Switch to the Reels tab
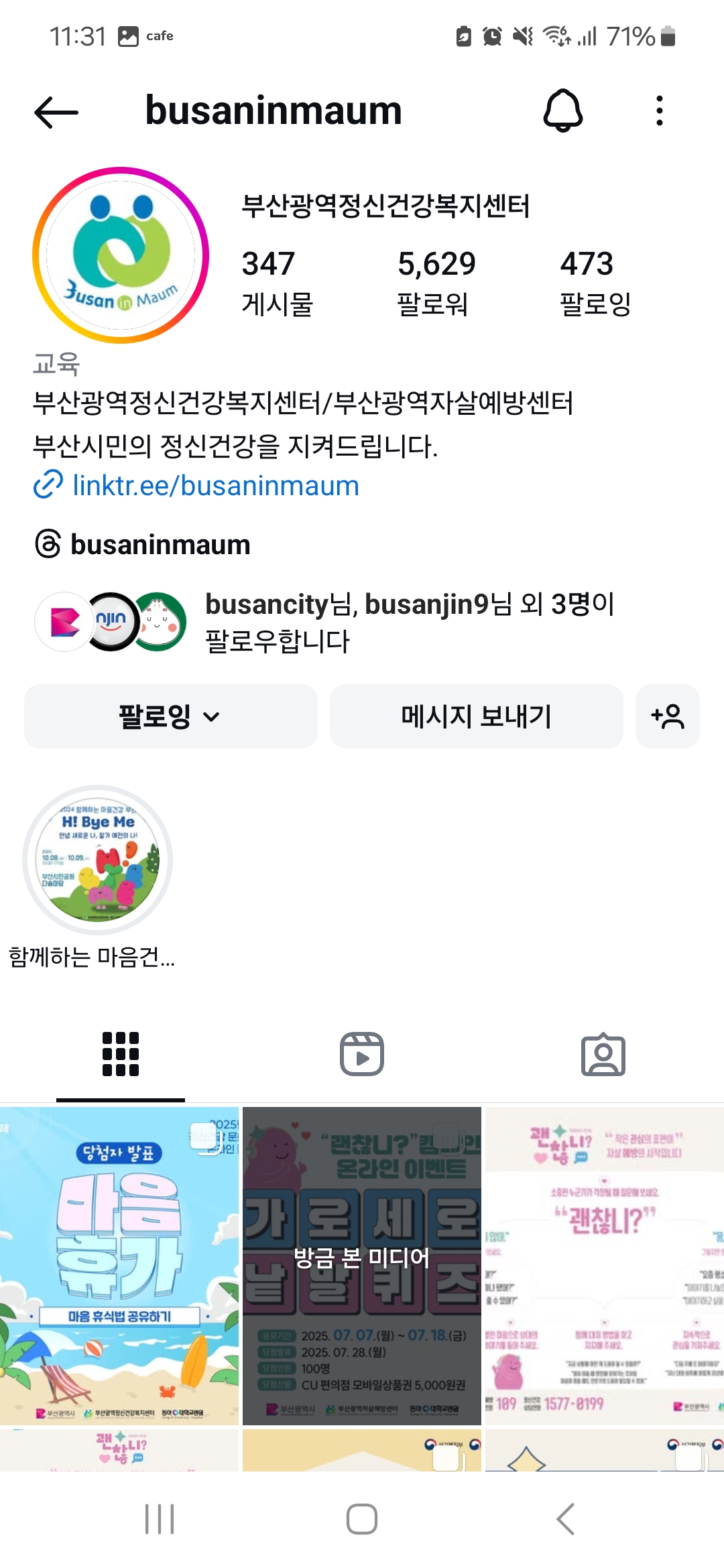Screen dimensions: 724x1568 coord(362,1054)
